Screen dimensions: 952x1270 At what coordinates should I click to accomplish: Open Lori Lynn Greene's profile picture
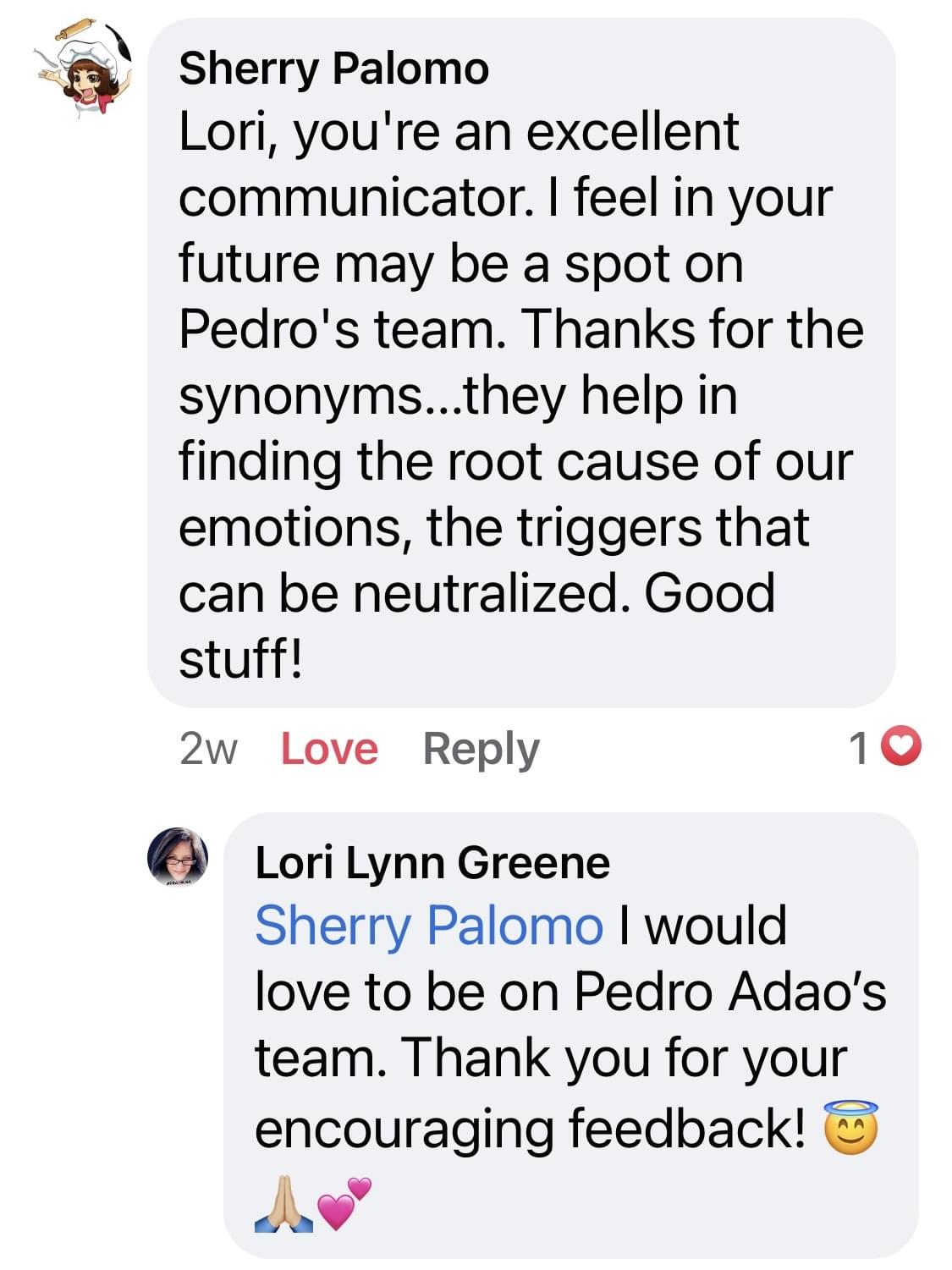click(178, 856)
